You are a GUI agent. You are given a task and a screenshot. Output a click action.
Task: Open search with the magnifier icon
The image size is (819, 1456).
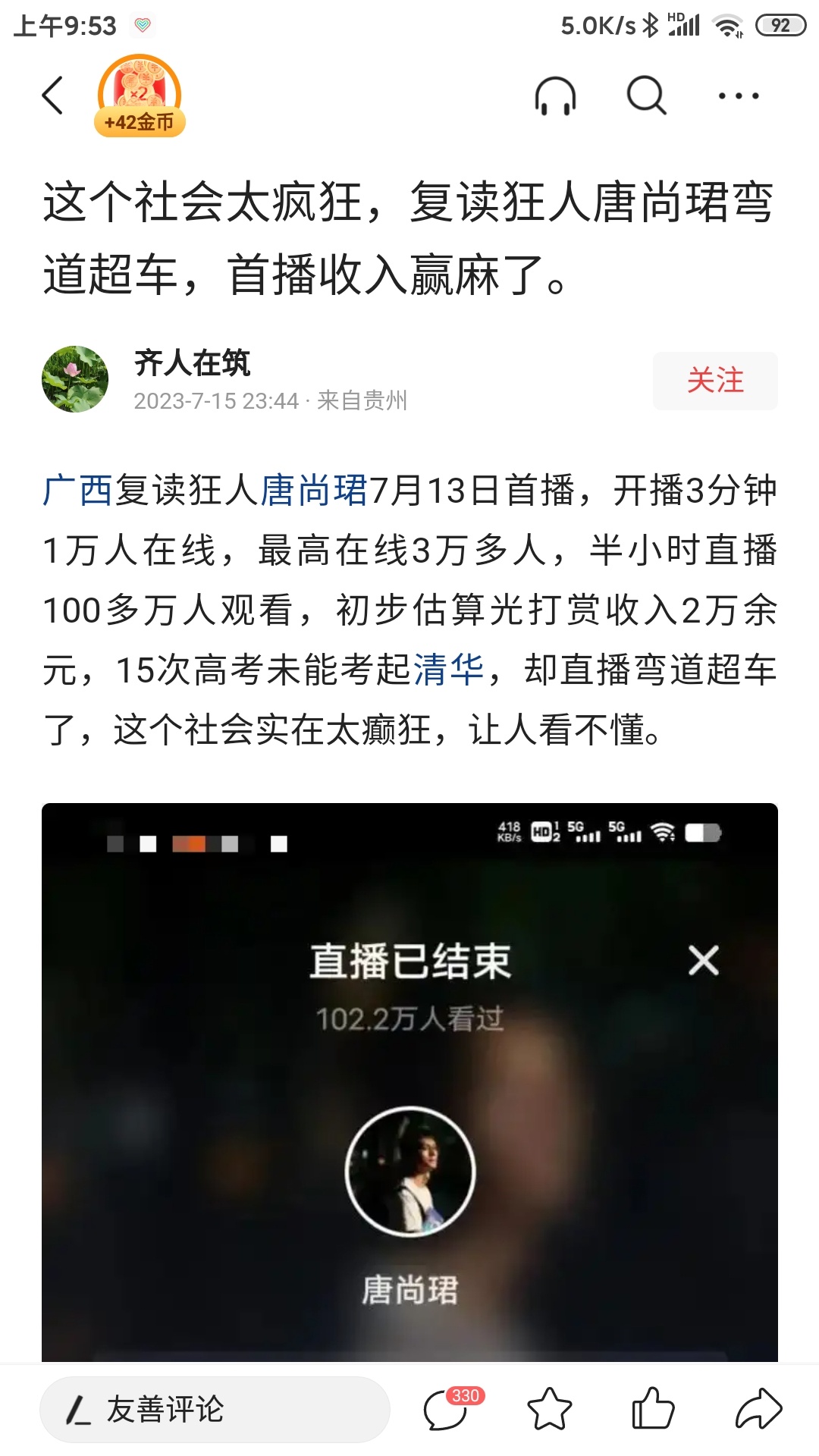point(646,96)
